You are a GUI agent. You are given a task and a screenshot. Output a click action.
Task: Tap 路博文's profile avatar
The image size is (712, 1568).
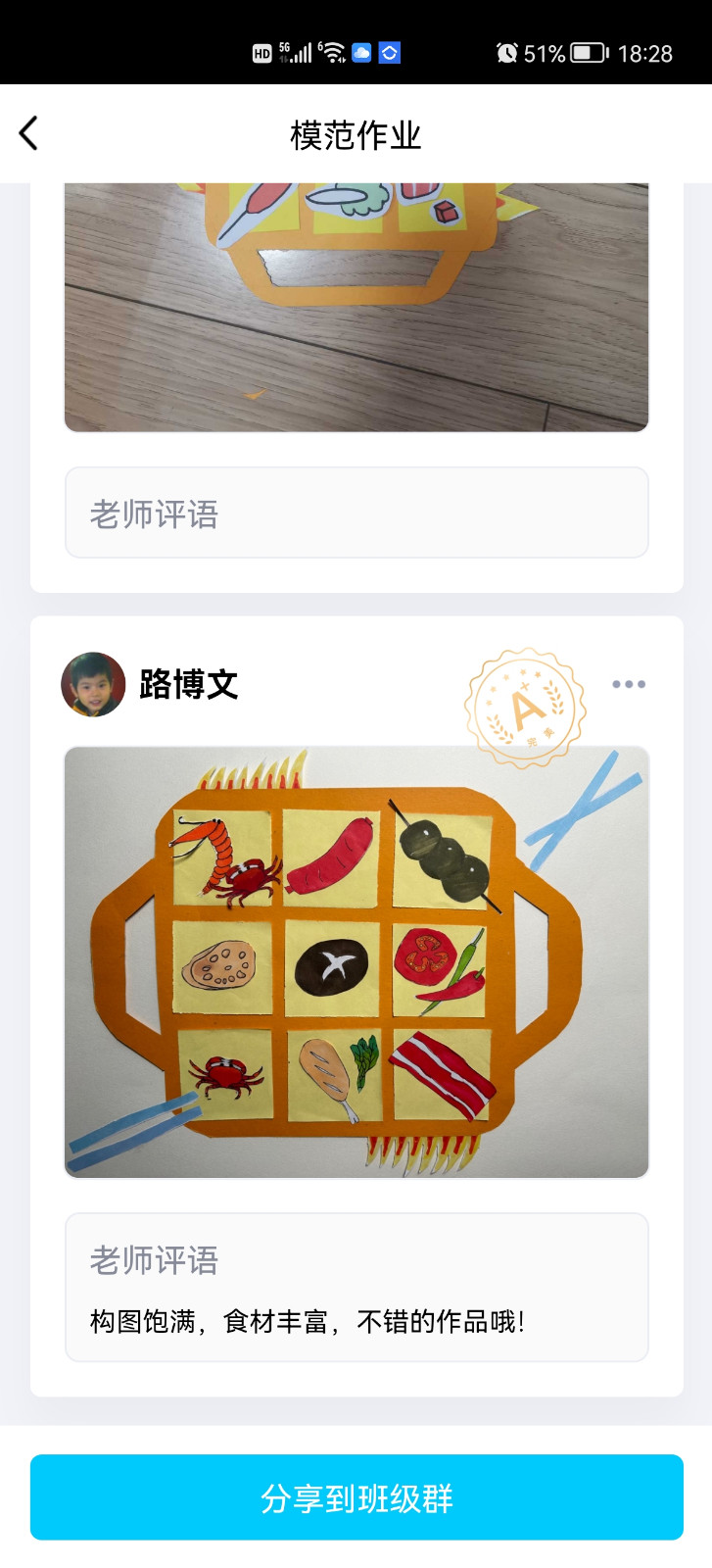[93, 684]
